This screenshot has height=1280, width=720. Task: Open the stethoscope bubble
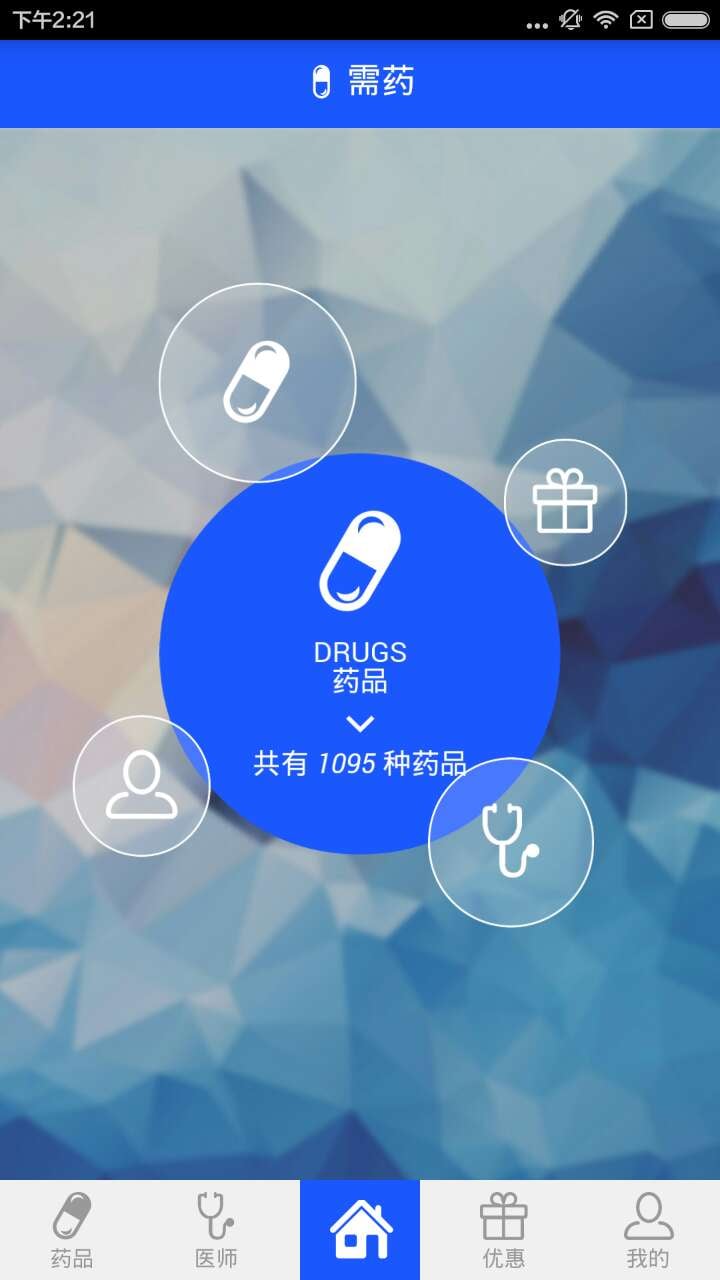[511, 842]
